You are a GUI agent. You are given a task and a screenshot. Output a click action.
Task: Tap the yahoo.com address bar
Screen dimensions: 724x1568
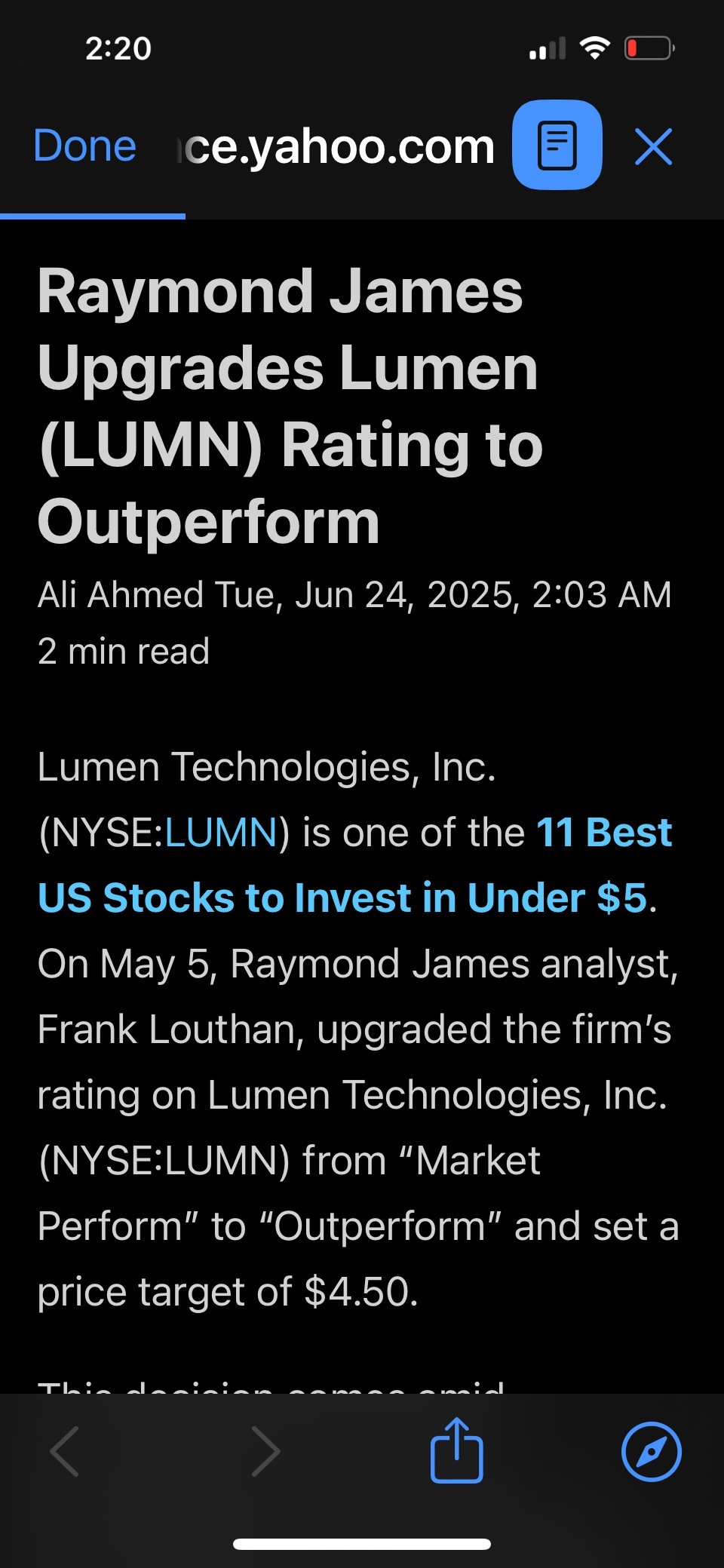336,146
